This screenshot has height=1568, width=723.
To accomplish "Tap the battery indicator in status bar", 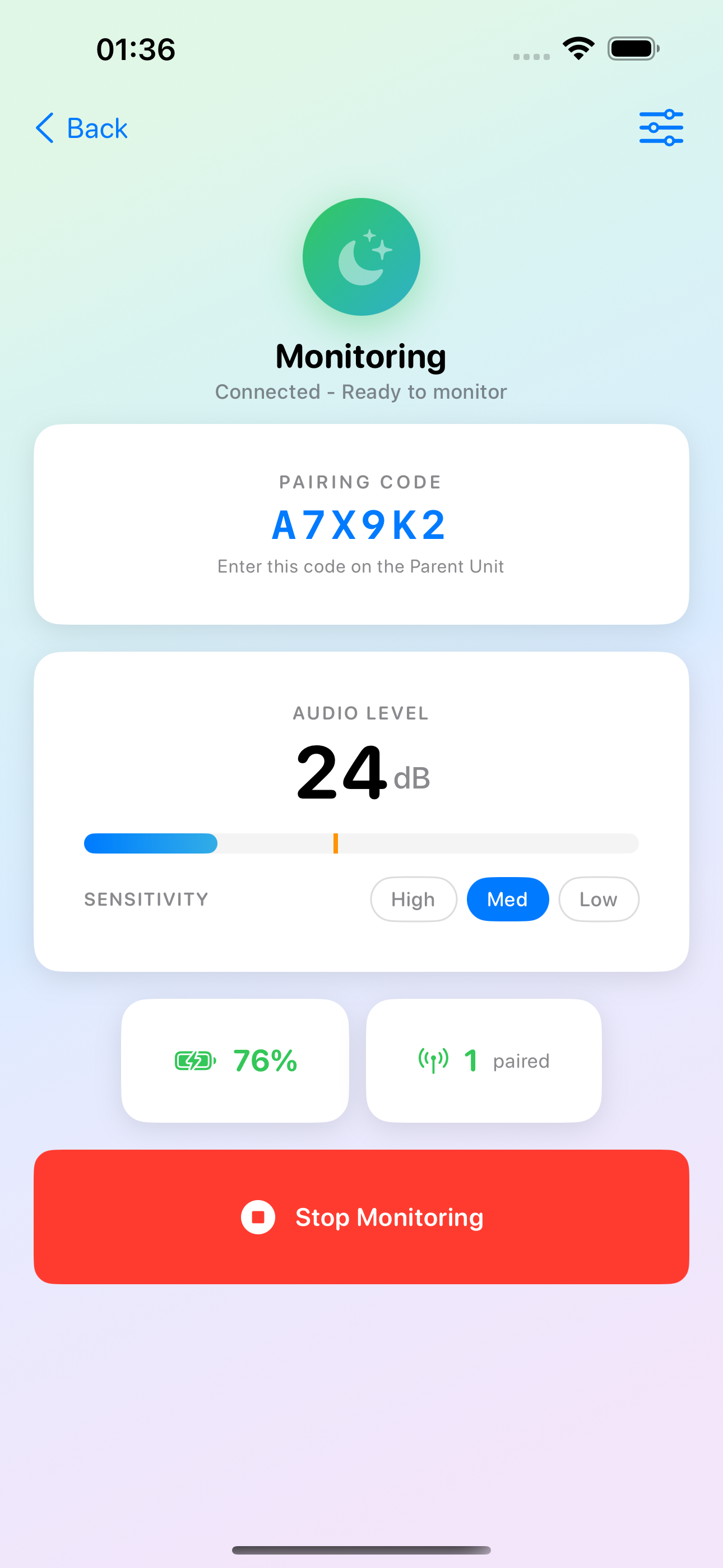I will [x=633, y=48].
